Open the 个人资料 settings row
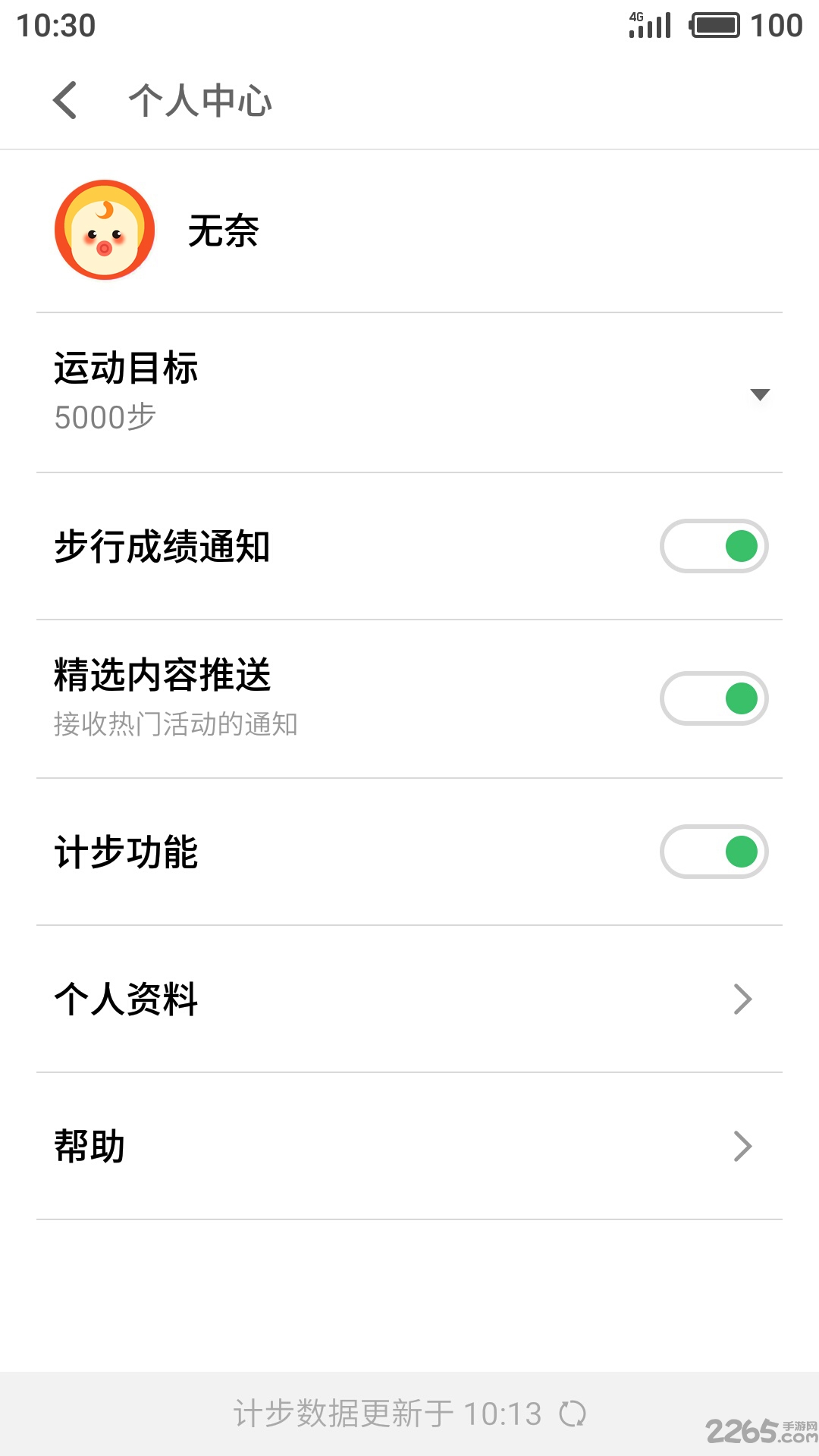Viewport: 819px width, 1456px height. [303, 999]
